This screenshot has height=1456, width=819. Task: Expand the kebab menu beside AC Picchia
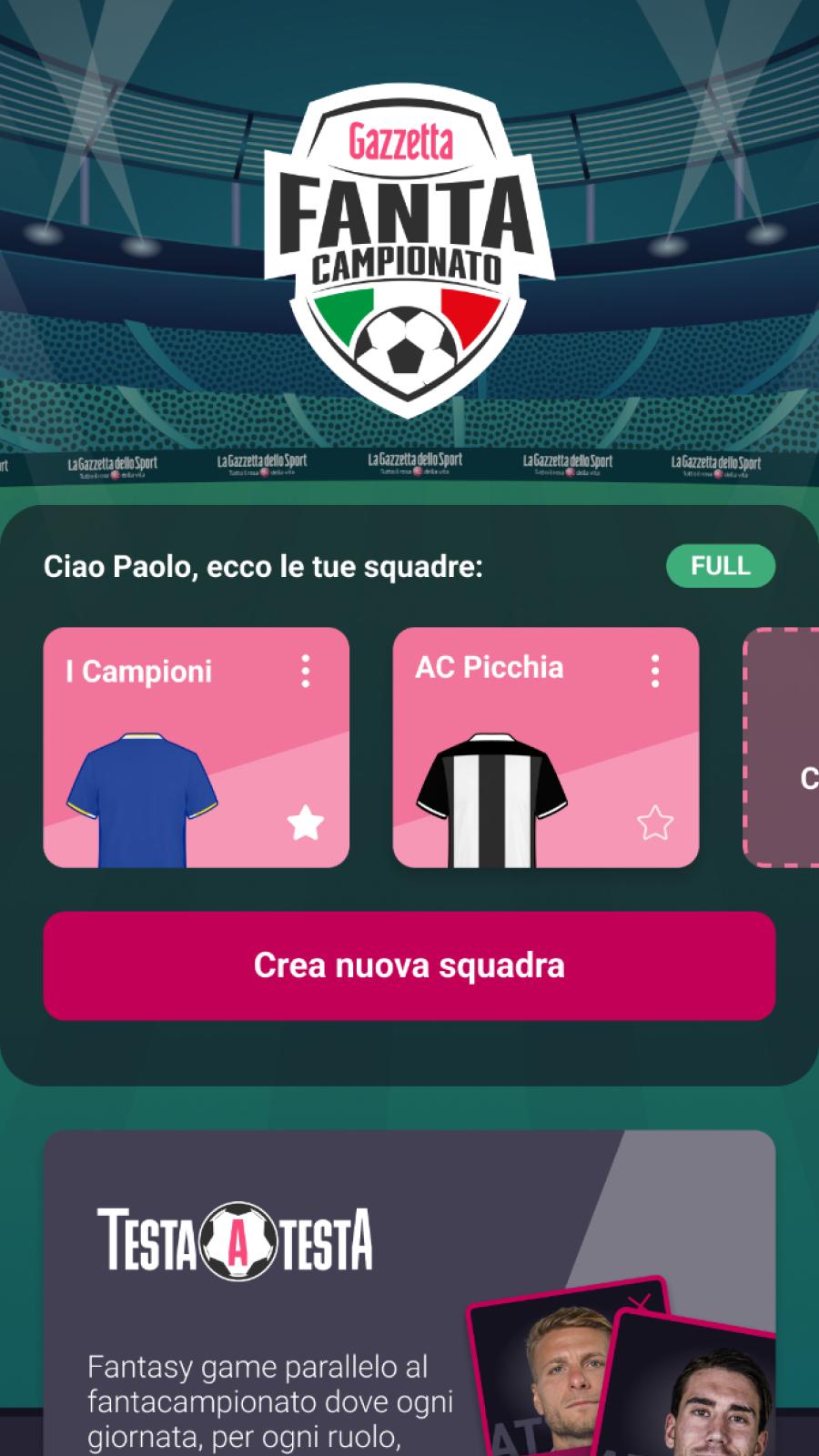tap(655, 671)
